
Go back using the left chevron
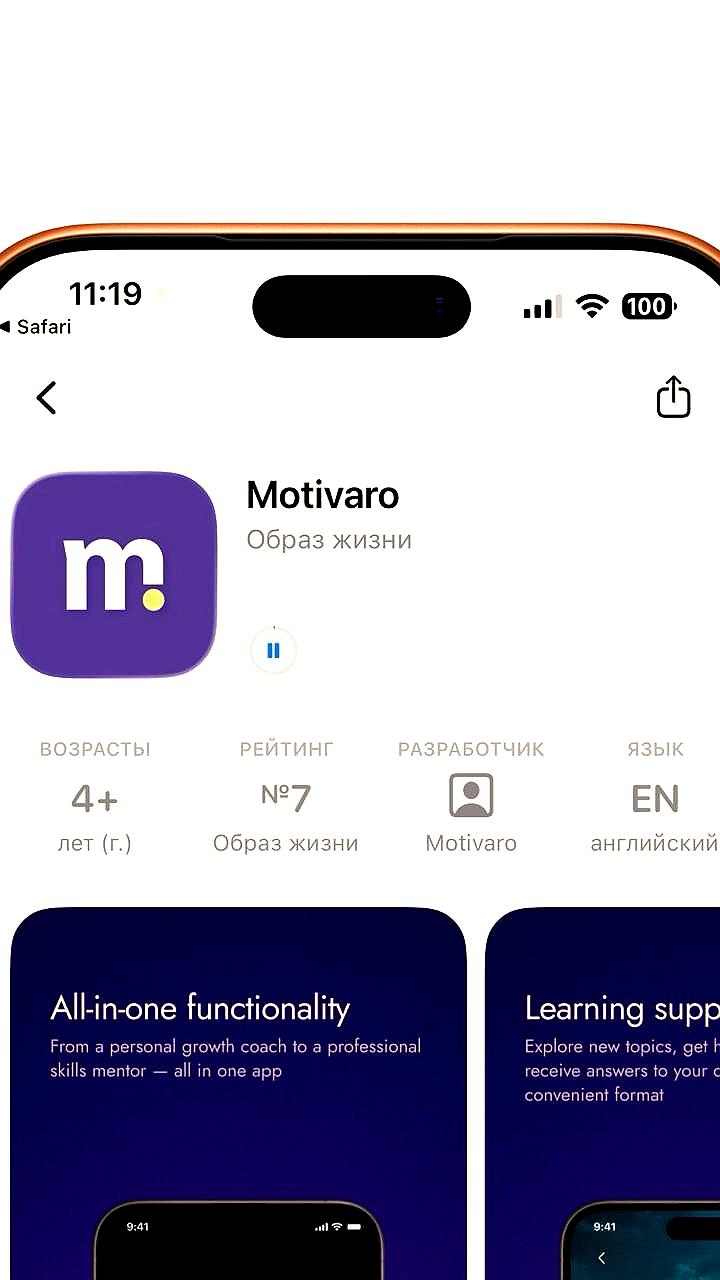point(46,397)
